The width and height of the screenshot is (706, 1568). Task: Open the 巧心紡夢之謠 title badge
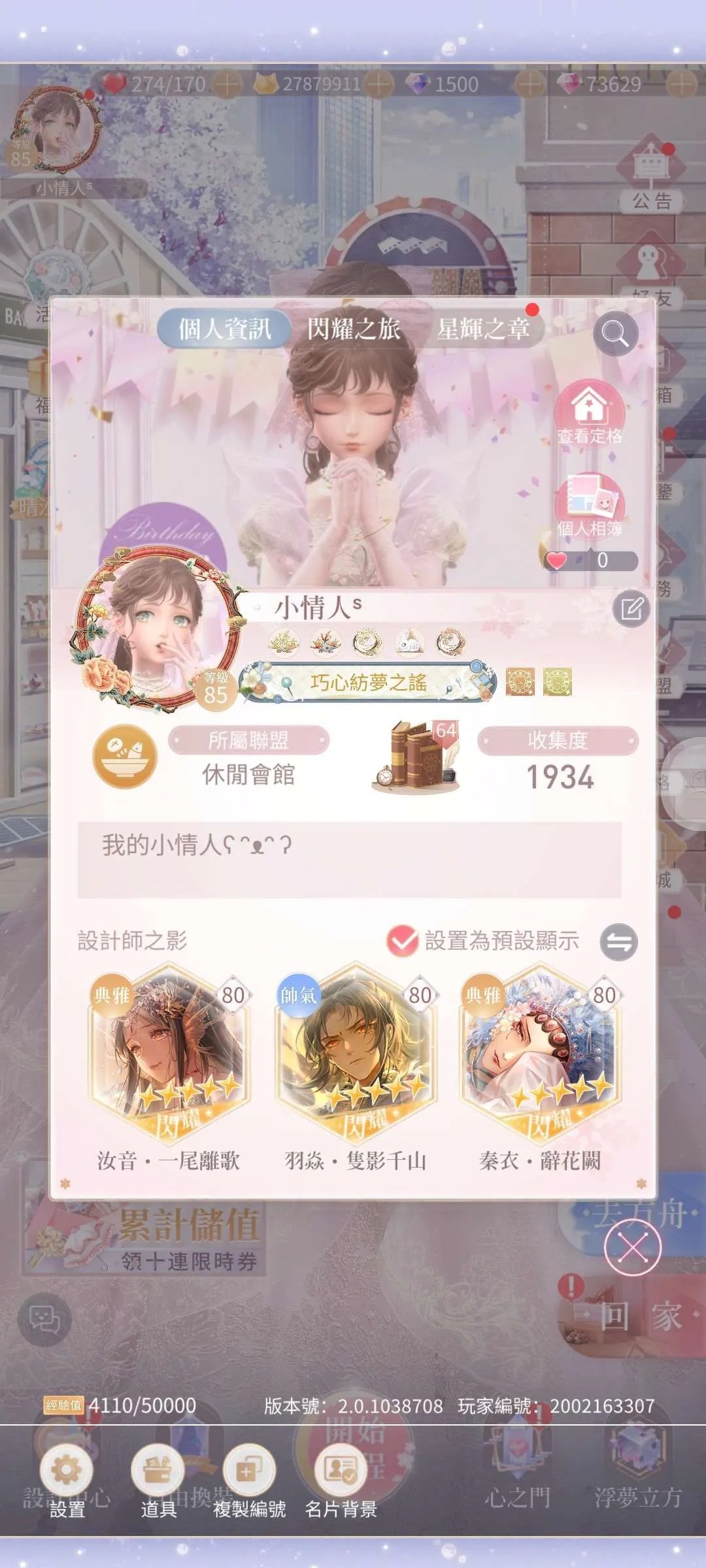[368, 683]
